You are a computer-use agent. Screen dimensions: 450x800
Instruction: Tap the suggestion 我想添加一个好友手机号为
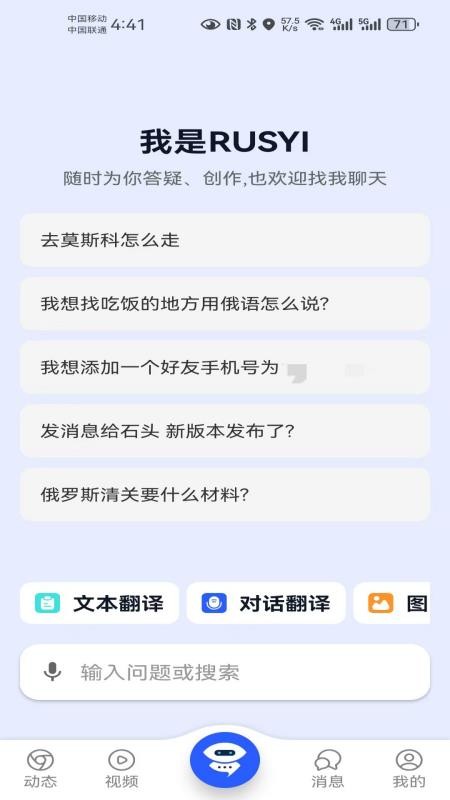[225, 367]
